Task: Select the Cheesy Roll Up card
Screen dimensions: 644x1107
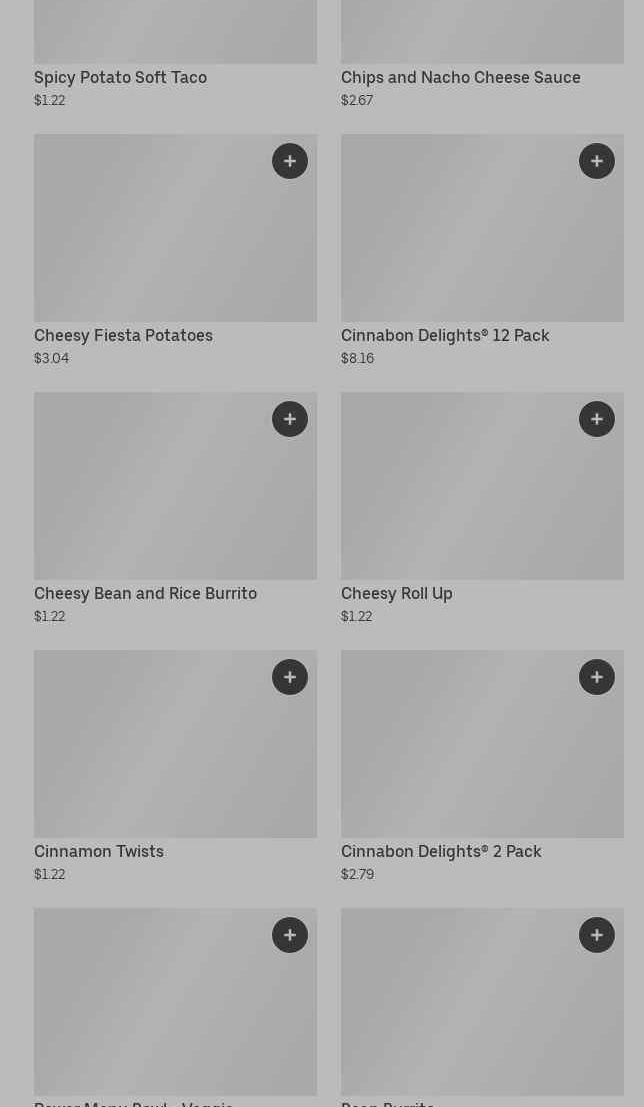Action: click(460, 498)
